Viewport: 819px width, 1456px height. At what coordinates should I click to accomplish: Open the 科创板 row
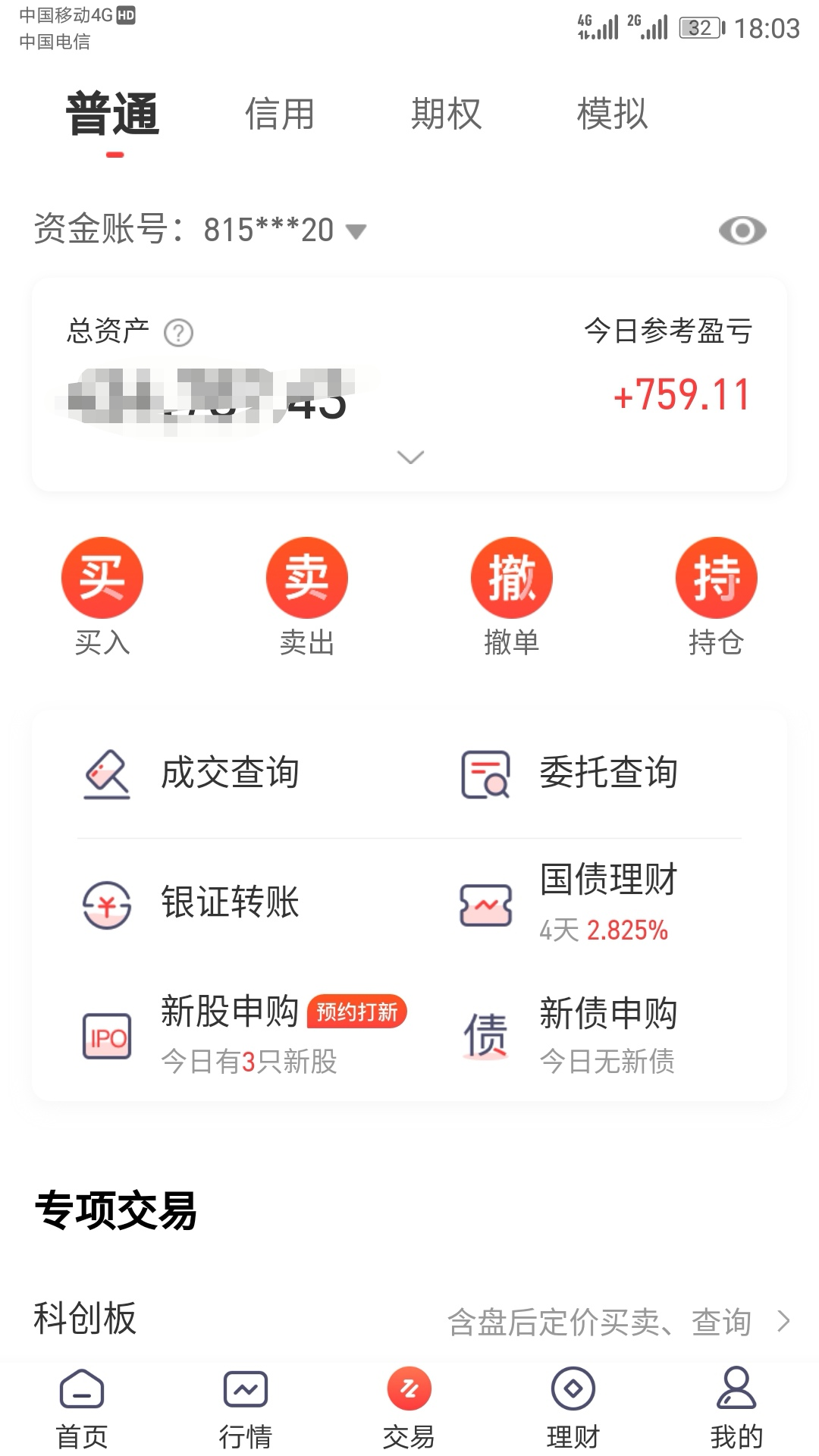click(409, 1320)
